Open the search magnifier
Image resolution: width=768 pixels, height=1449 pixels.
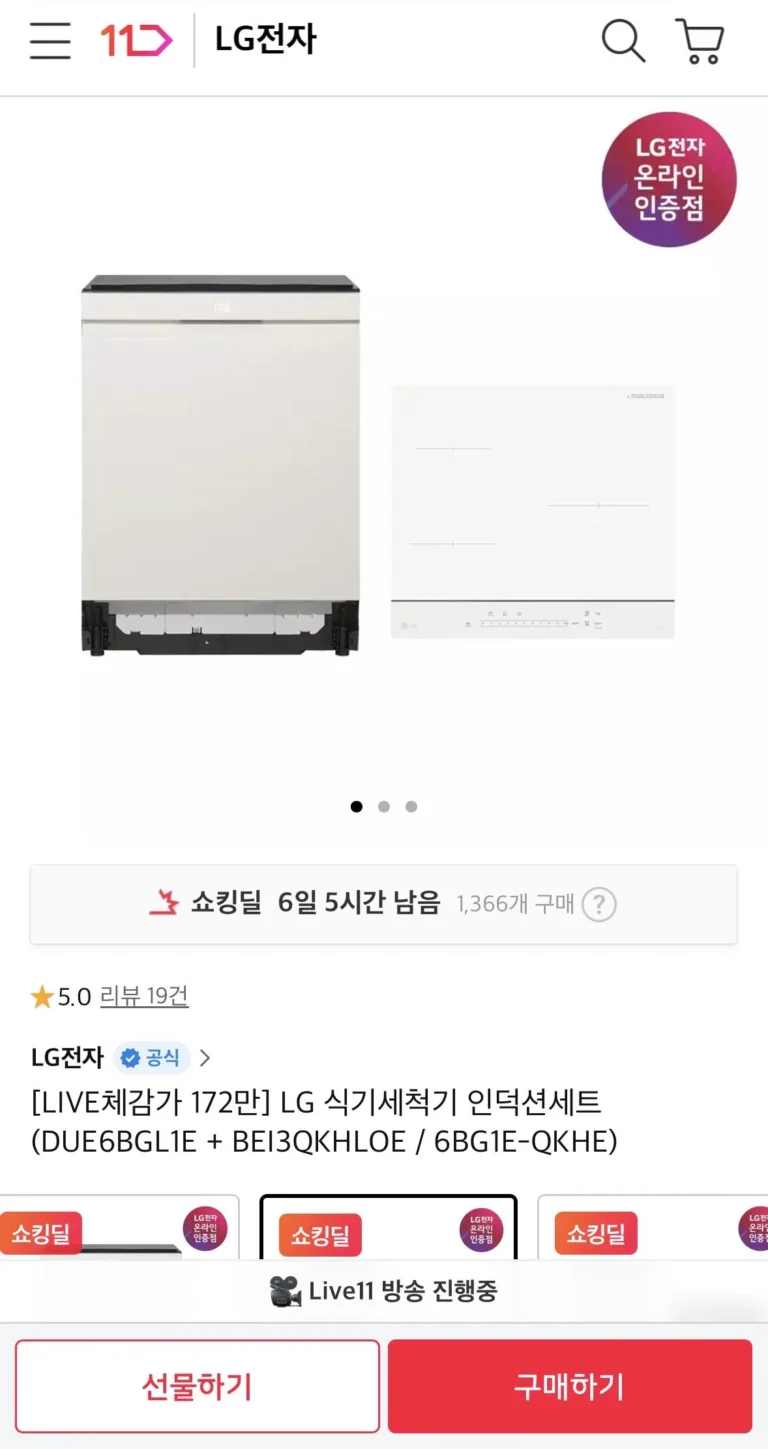pyautogui.click(x=622, y=41)
